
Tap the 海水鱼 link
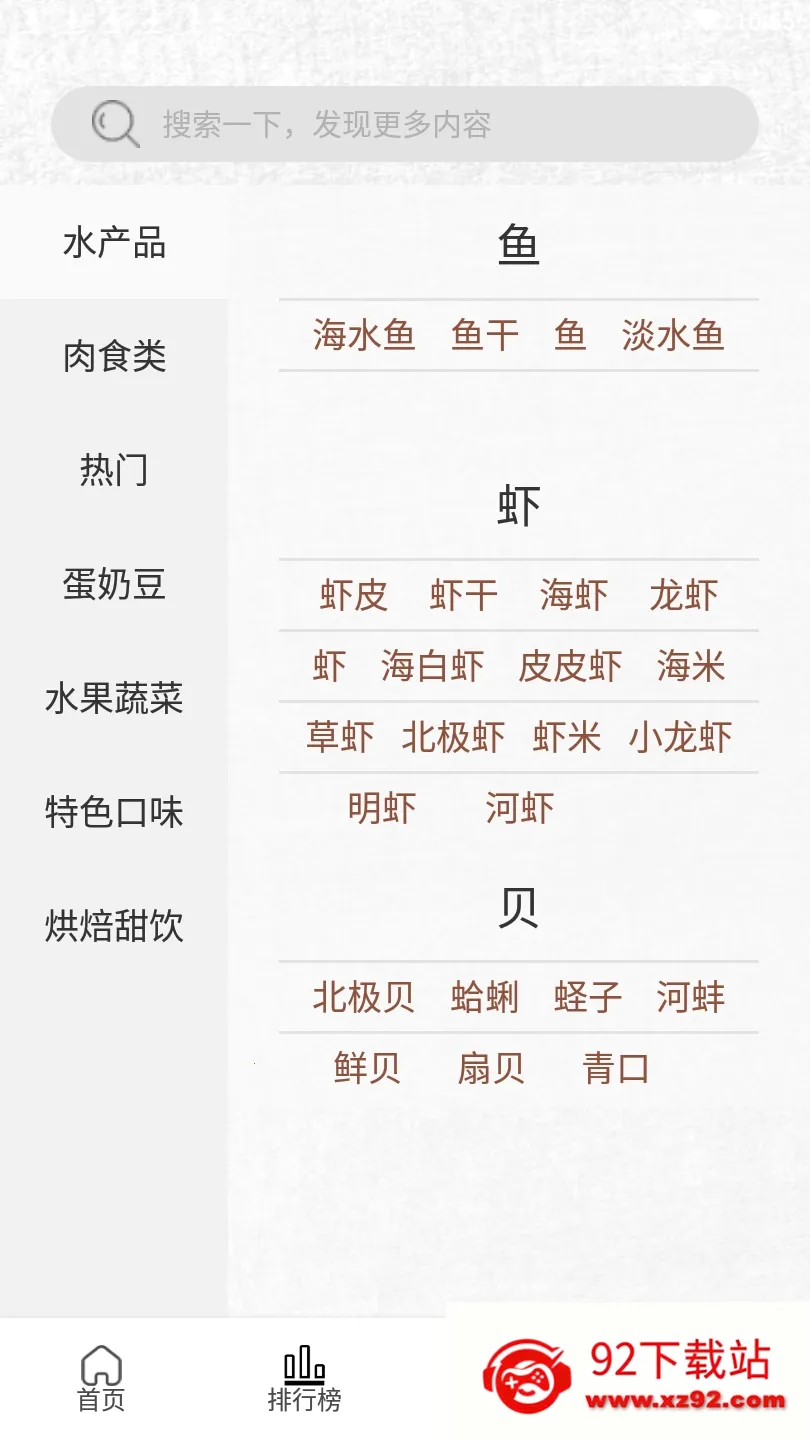pyautogui.click(x=364, y=335)
